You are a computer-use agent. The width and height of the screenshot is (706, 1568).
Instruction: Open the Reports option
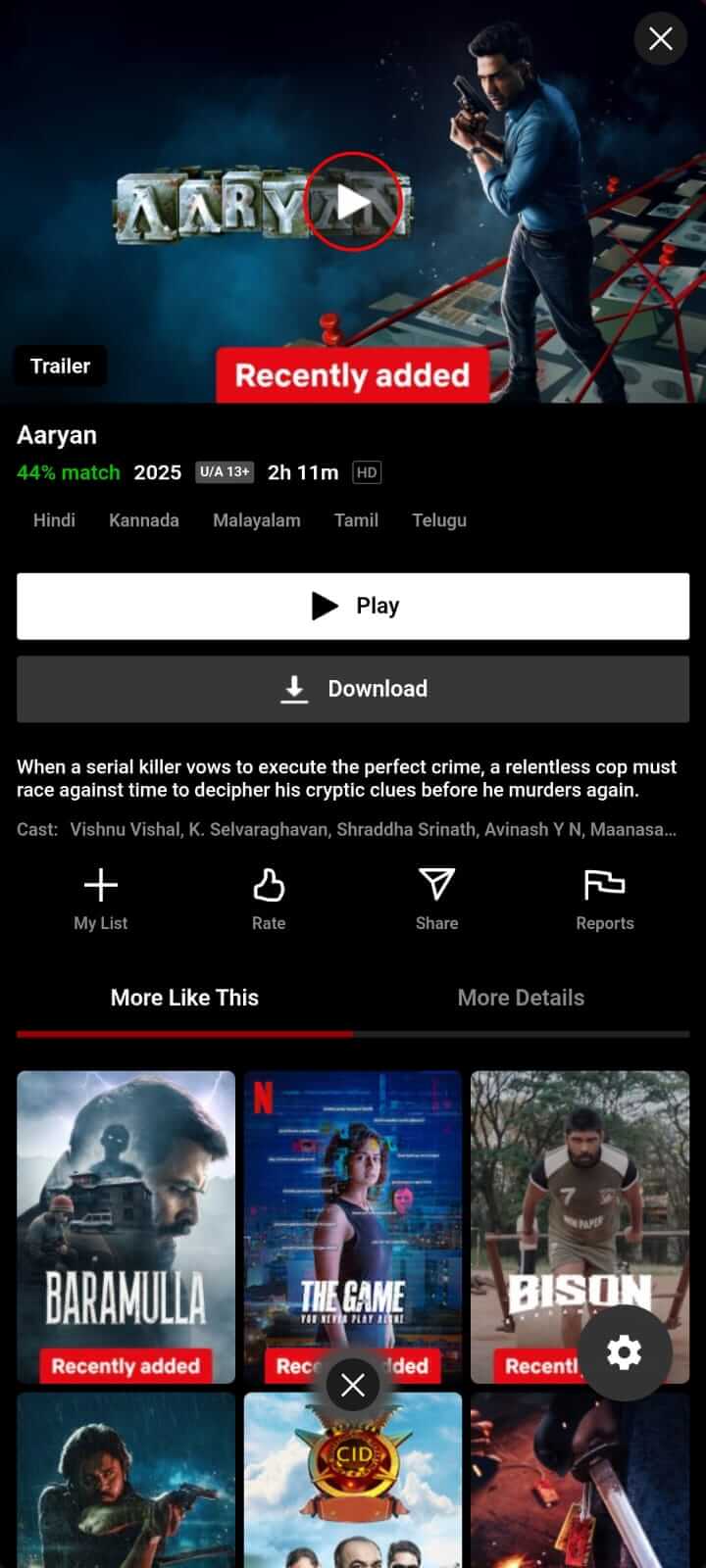click(x=604, y=898)
